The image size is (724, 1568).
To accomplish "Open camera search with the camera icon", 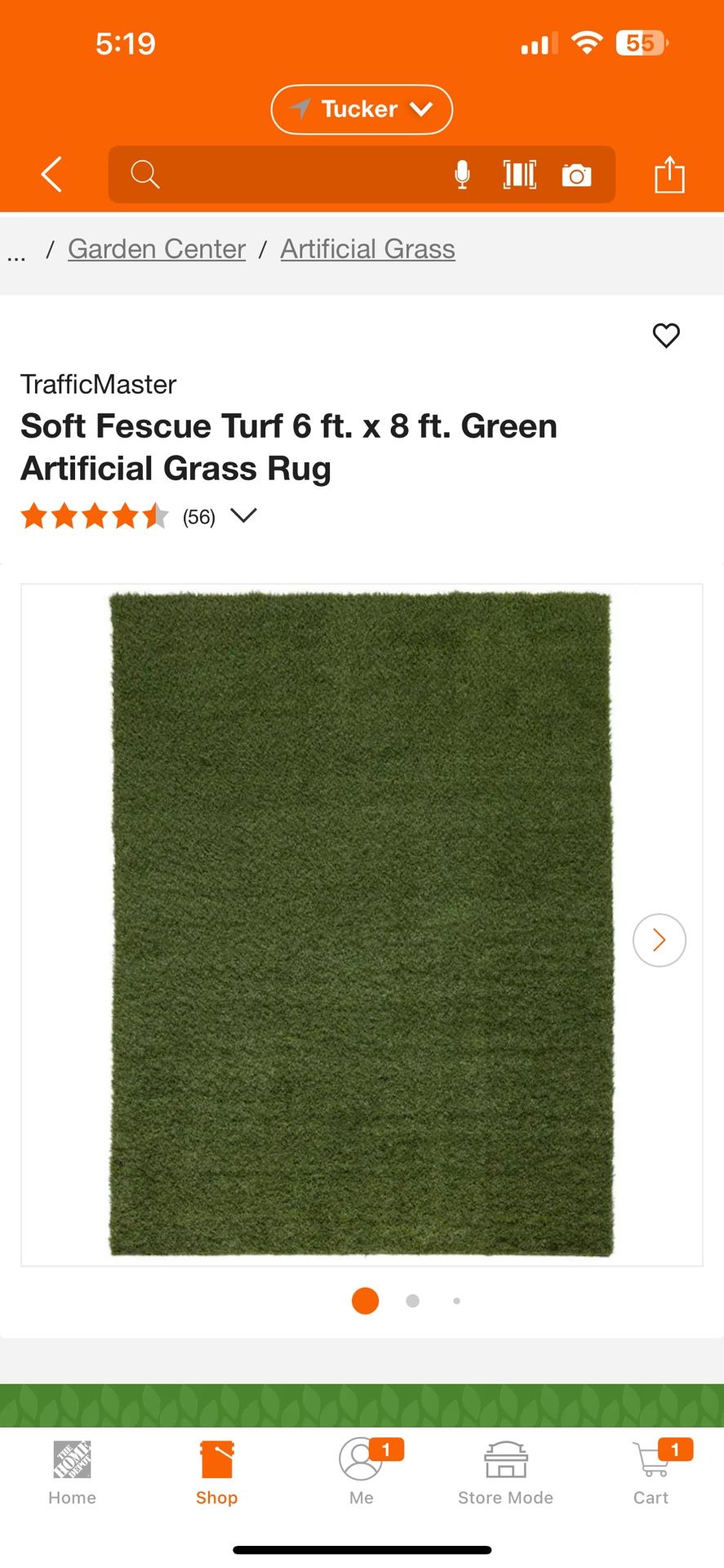I will tap(577, 174).
